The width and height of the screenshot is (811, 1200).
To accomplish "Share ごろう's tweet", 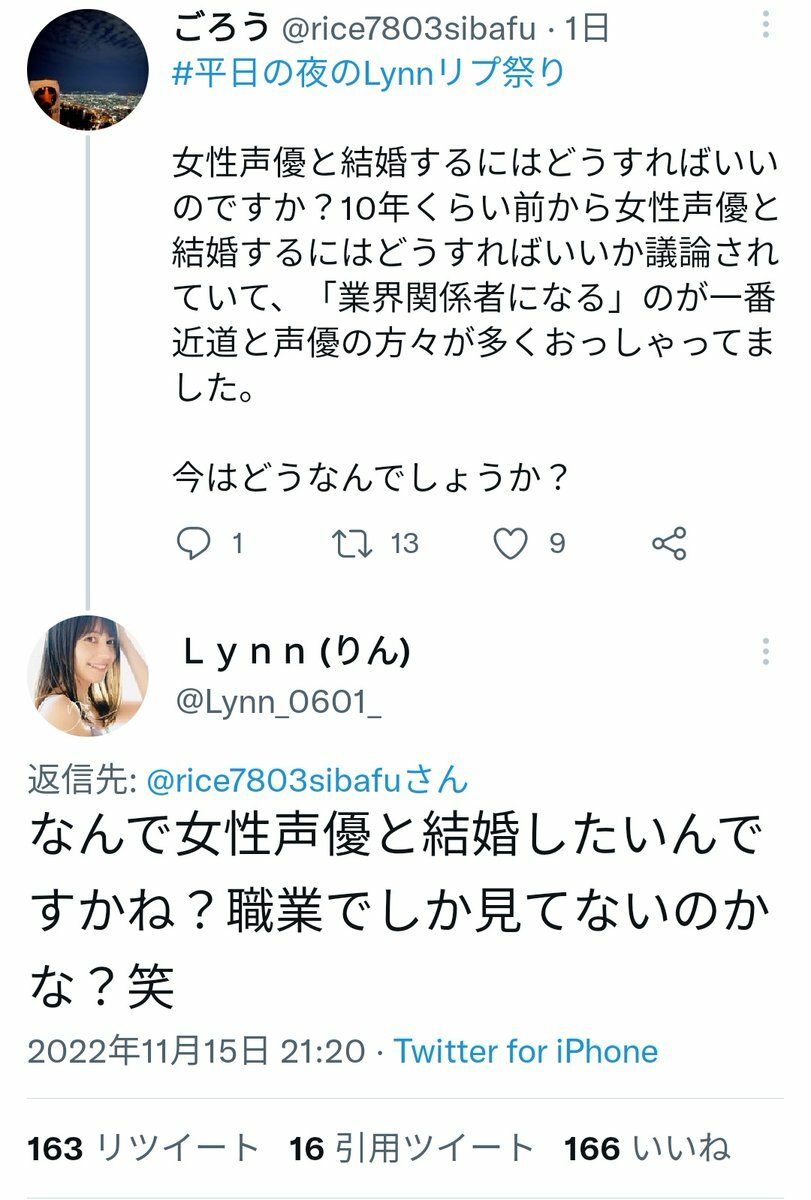I will tap(668, 544).
